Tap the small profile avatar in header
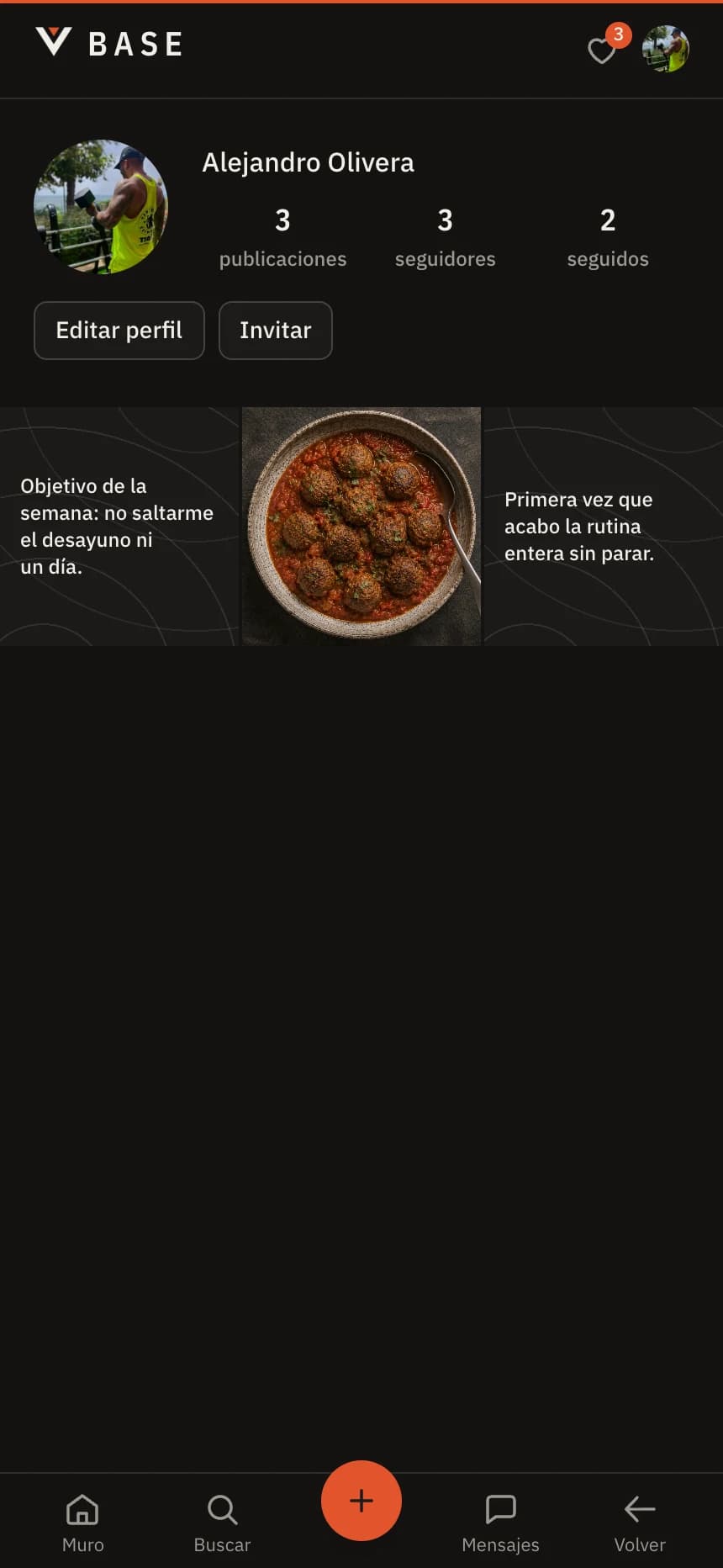 666,49
